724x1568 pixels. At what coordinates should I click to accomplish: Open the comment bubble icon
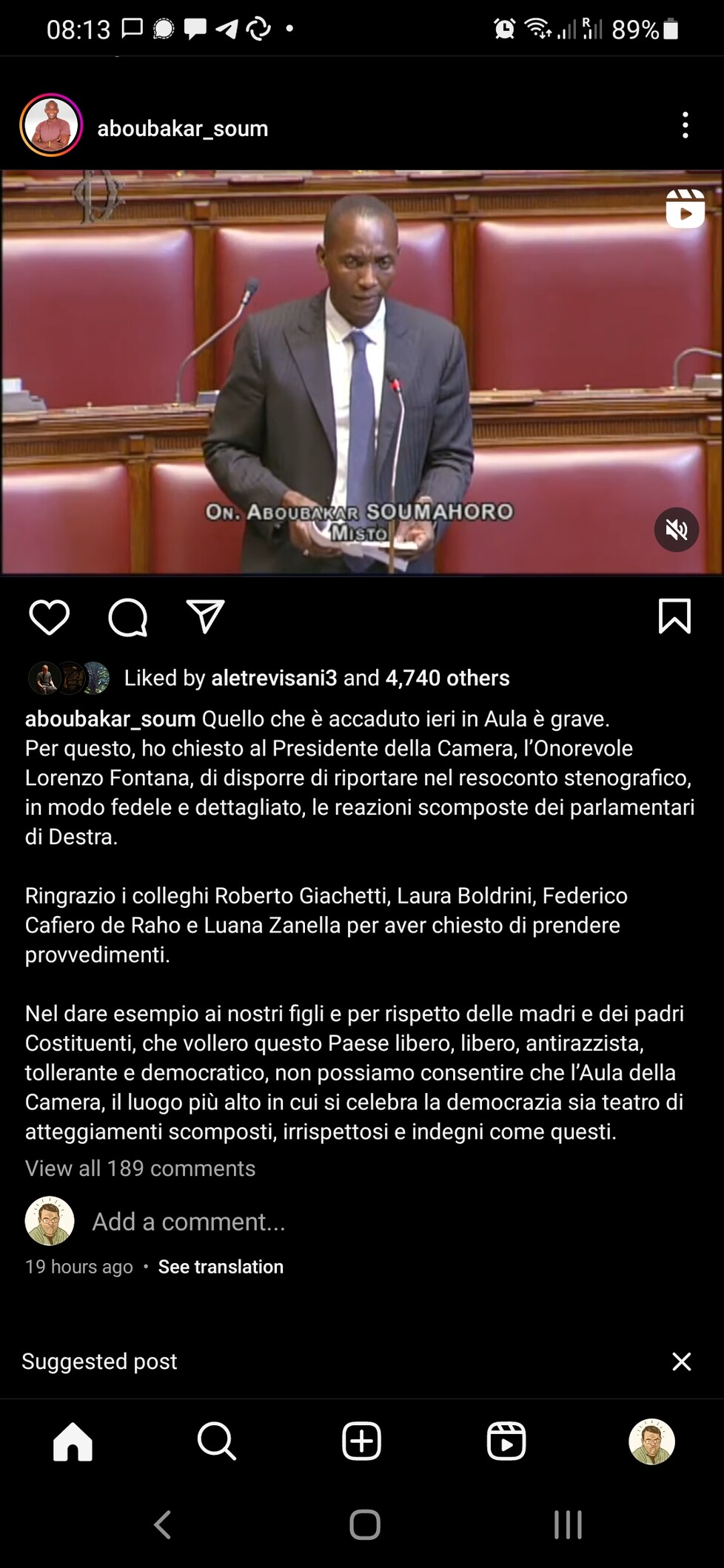pyautogui.click(x=128, y=617)
